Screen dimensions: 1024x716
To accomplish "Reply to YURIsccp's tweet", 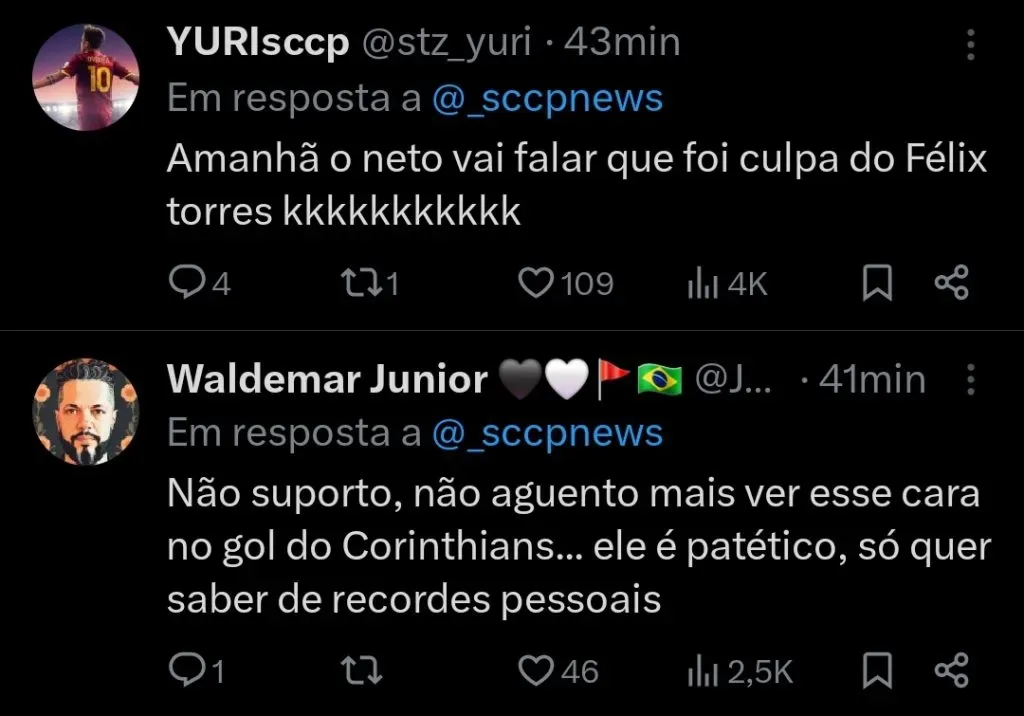I will point(186,285).
